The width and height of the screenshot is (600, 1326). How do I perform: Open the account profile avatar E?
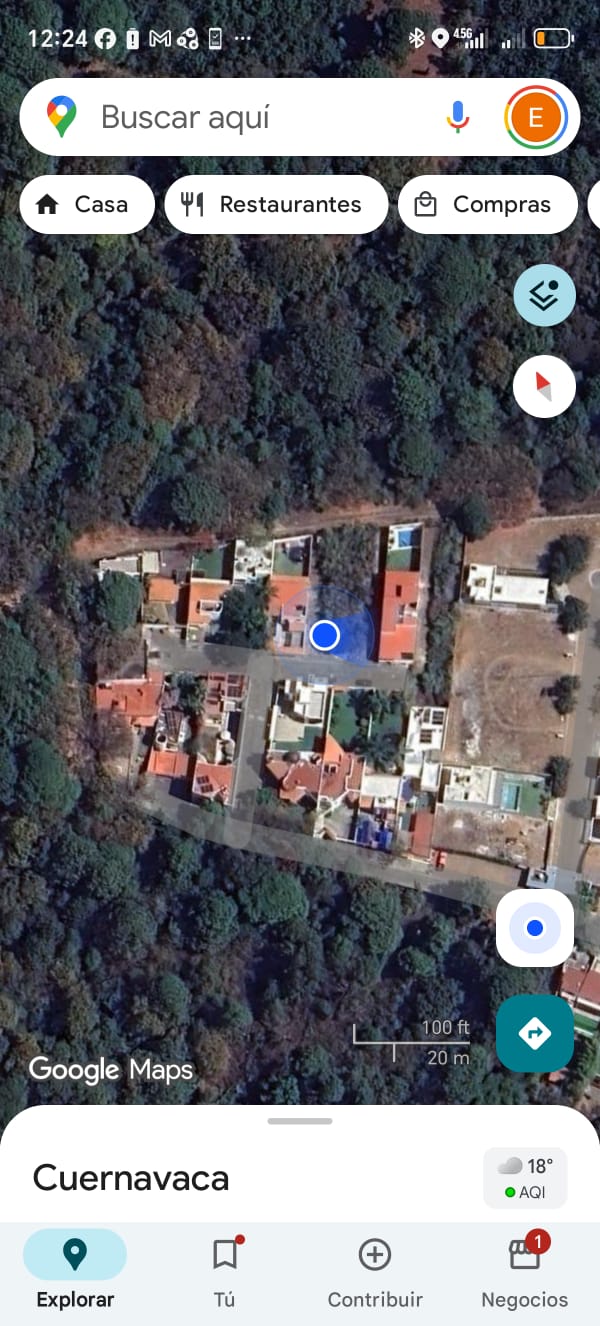[x=536, y=118]
